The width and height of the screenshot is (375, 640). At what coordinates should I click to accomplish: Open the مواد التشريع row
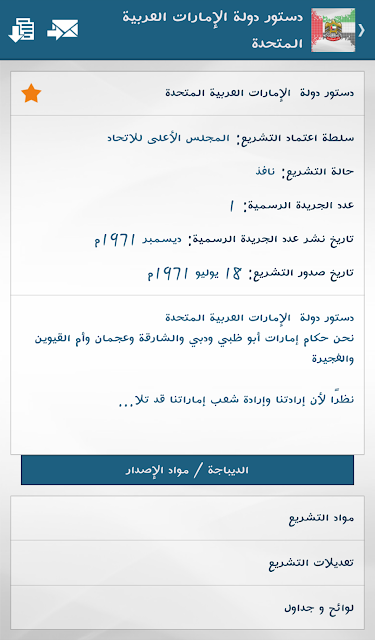(x=187, y=518)
